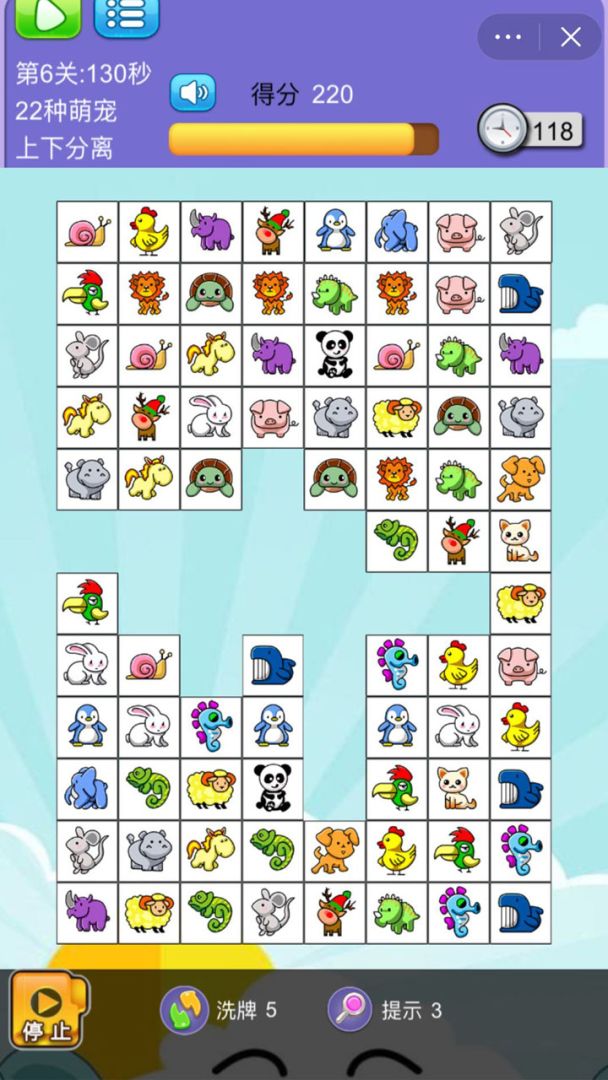608x1080 pixels.
Task: Open the blue list menu button
Action: coord(126,15)
